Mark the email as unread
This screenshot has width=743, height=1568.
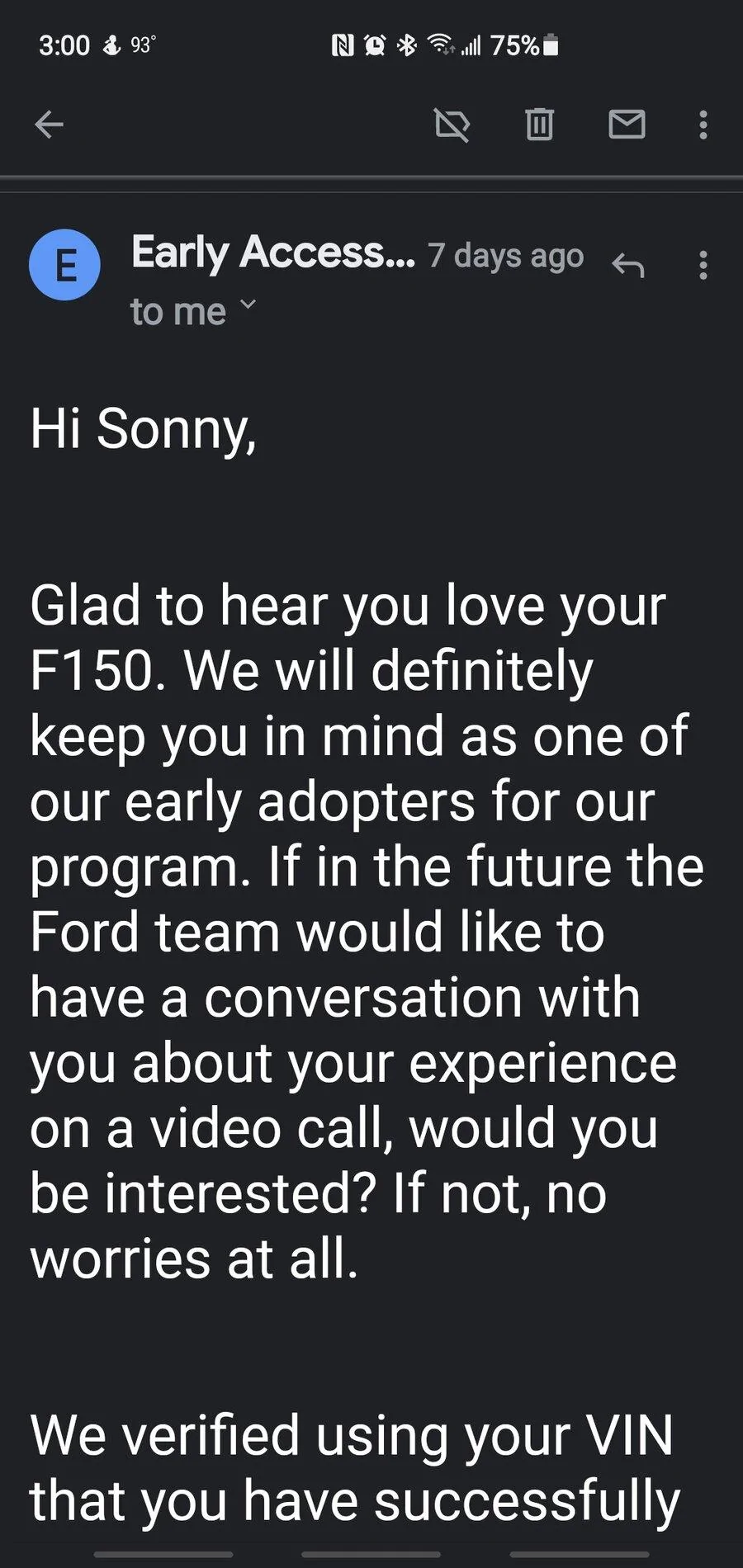point(627,125)
